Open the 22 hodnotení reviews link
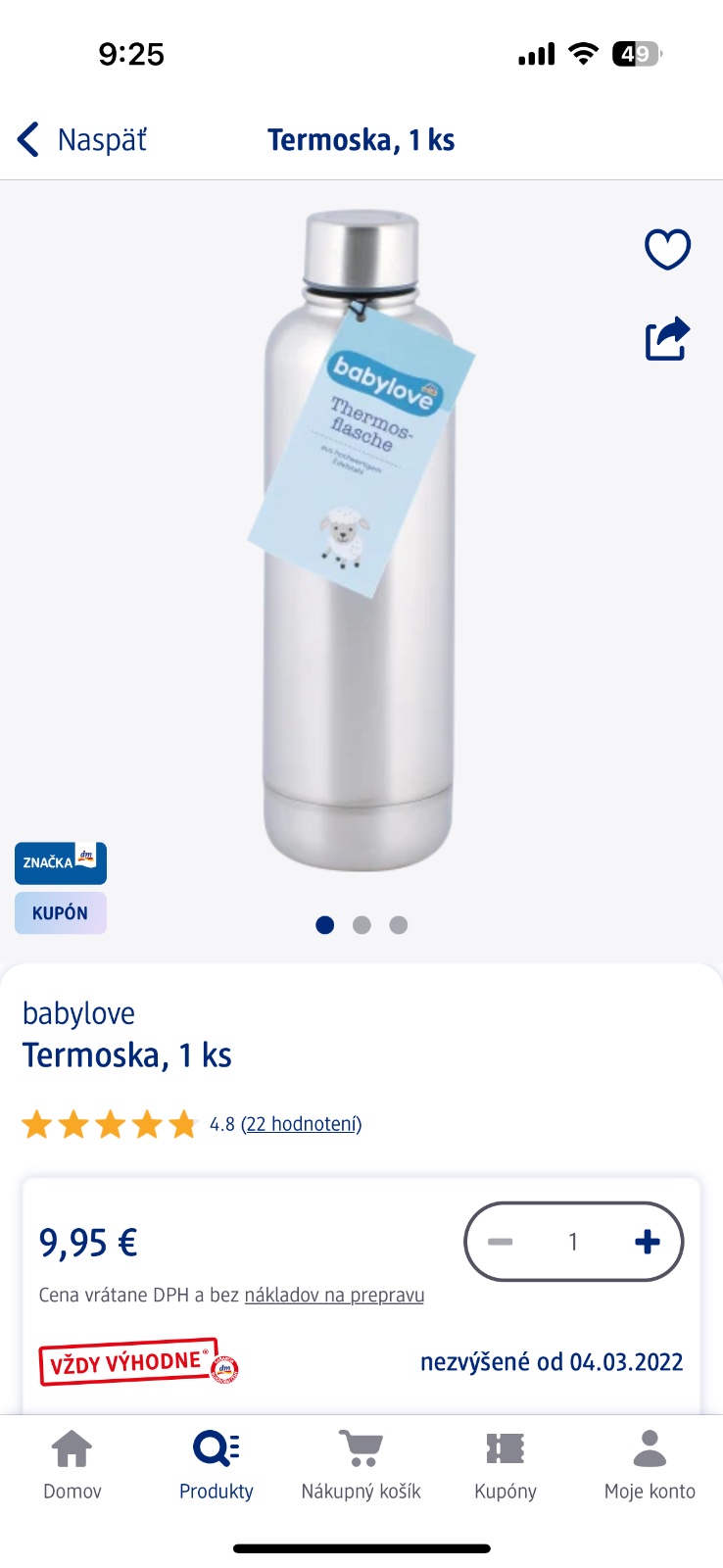The image size is (723, 1568). pos(301,1124)
